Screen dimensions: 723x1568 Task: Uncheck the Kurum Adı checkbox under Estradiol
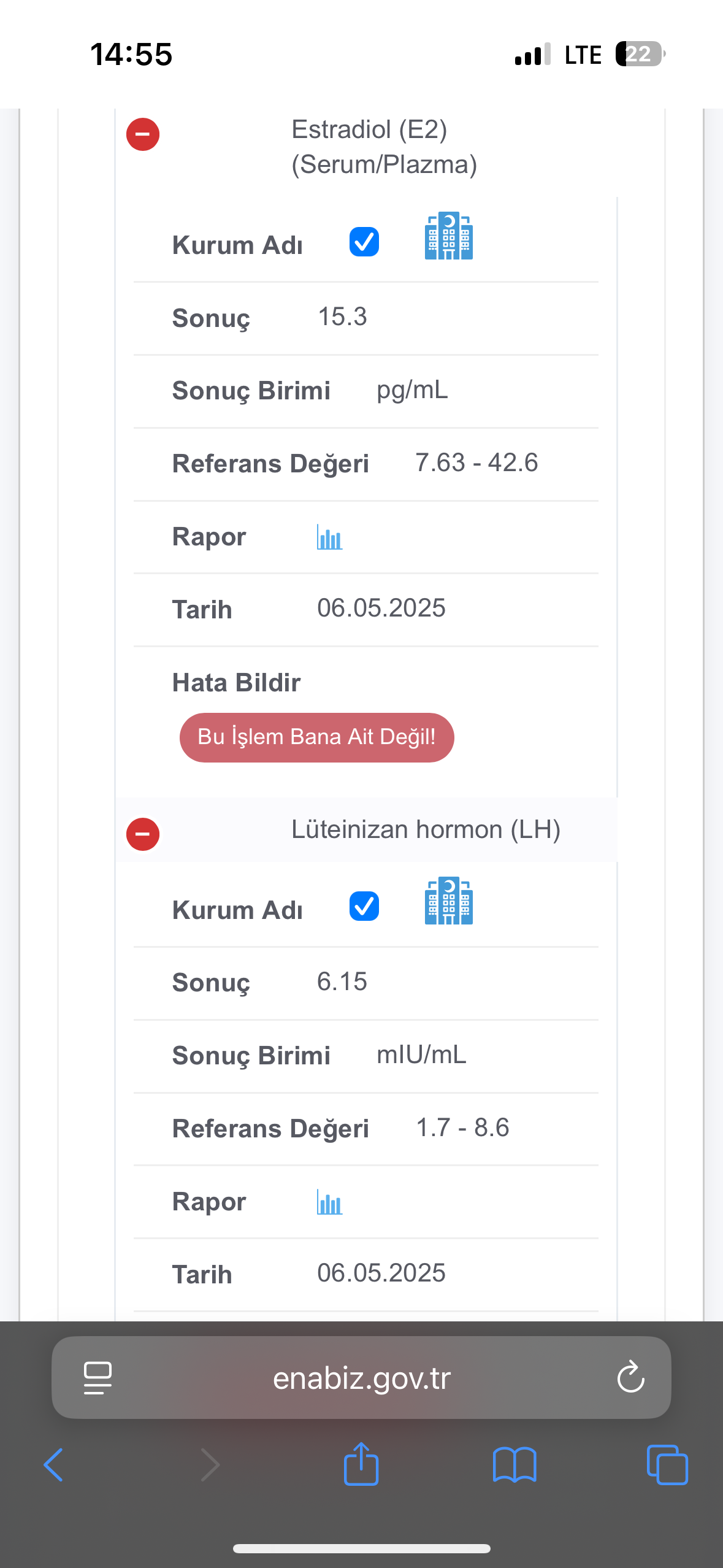(364, 242)
